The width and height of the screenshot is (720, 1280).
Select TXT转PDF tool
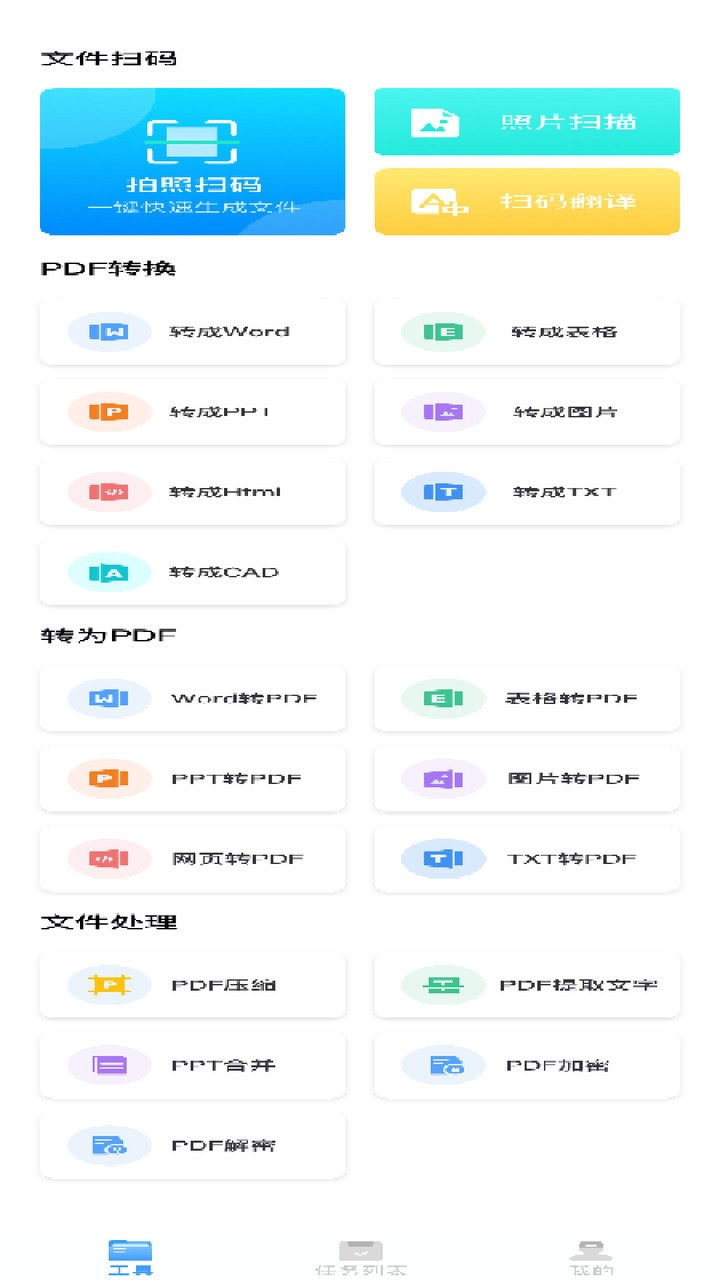tap(527, 859)
